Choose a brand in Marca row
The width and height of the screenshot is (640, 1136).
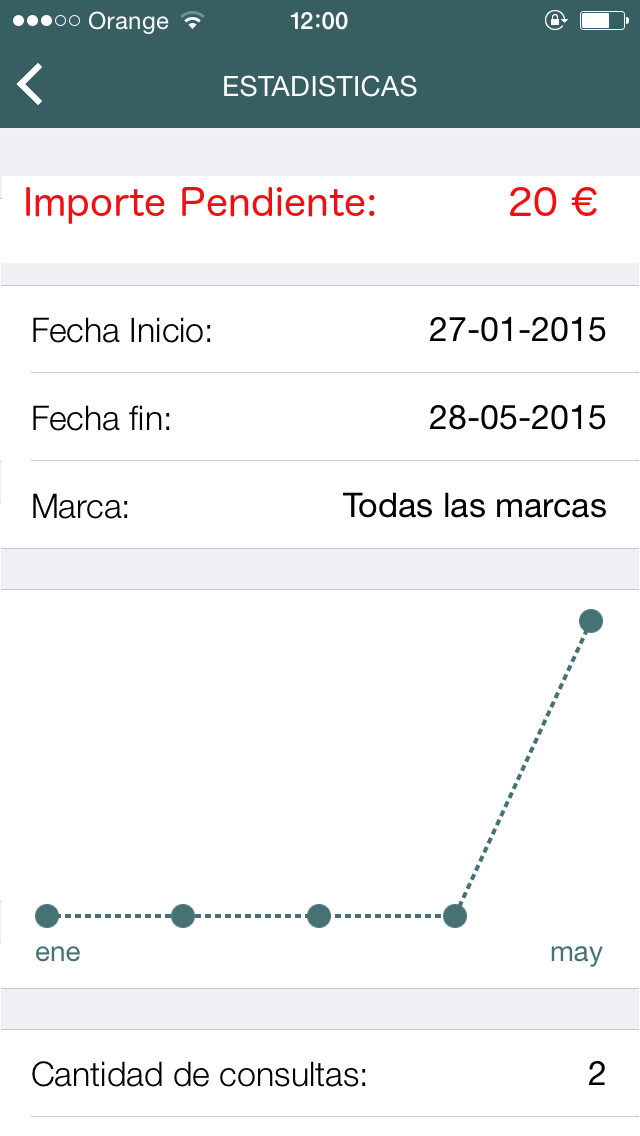[x=474, y=505]
